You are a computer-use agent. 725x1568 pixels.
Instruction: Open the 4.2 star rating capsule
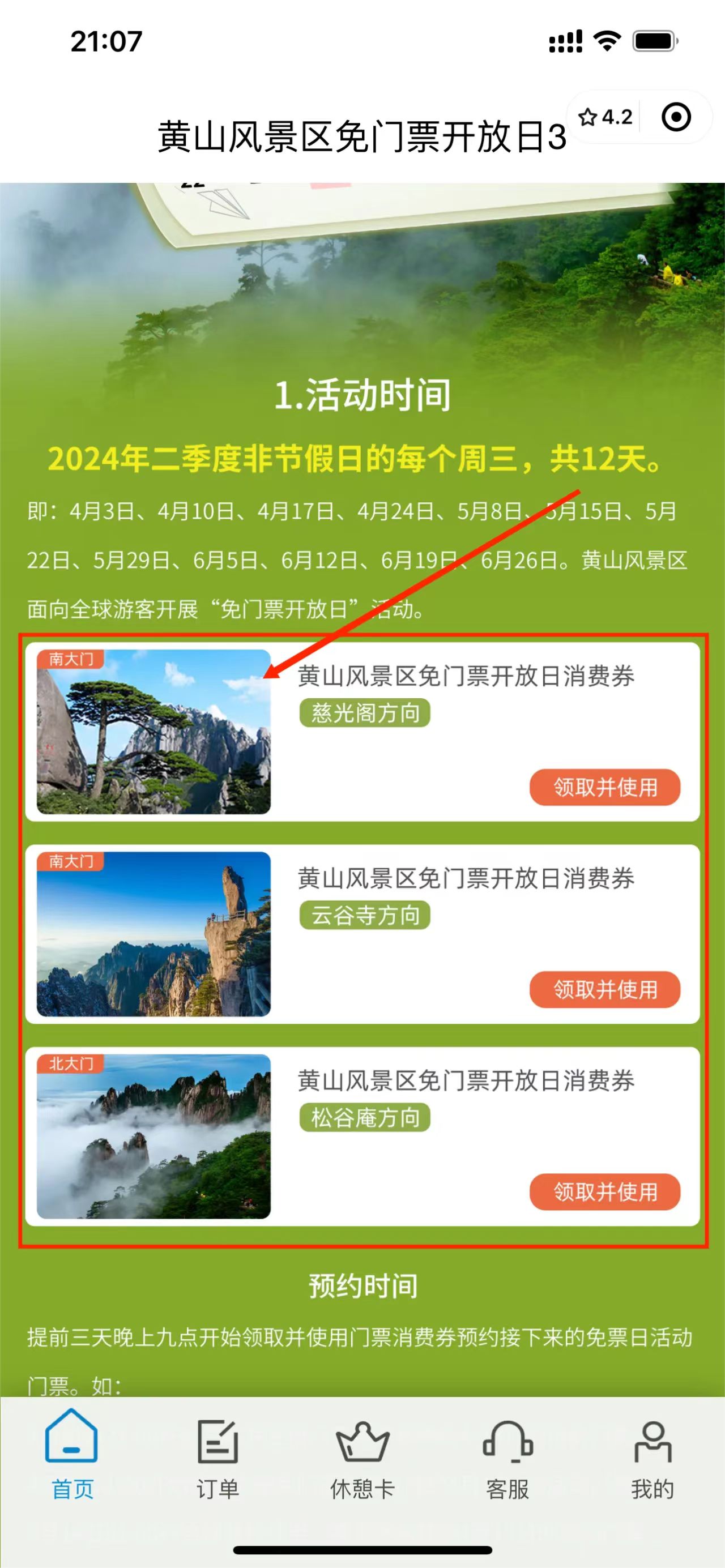(x=605, y=117)
